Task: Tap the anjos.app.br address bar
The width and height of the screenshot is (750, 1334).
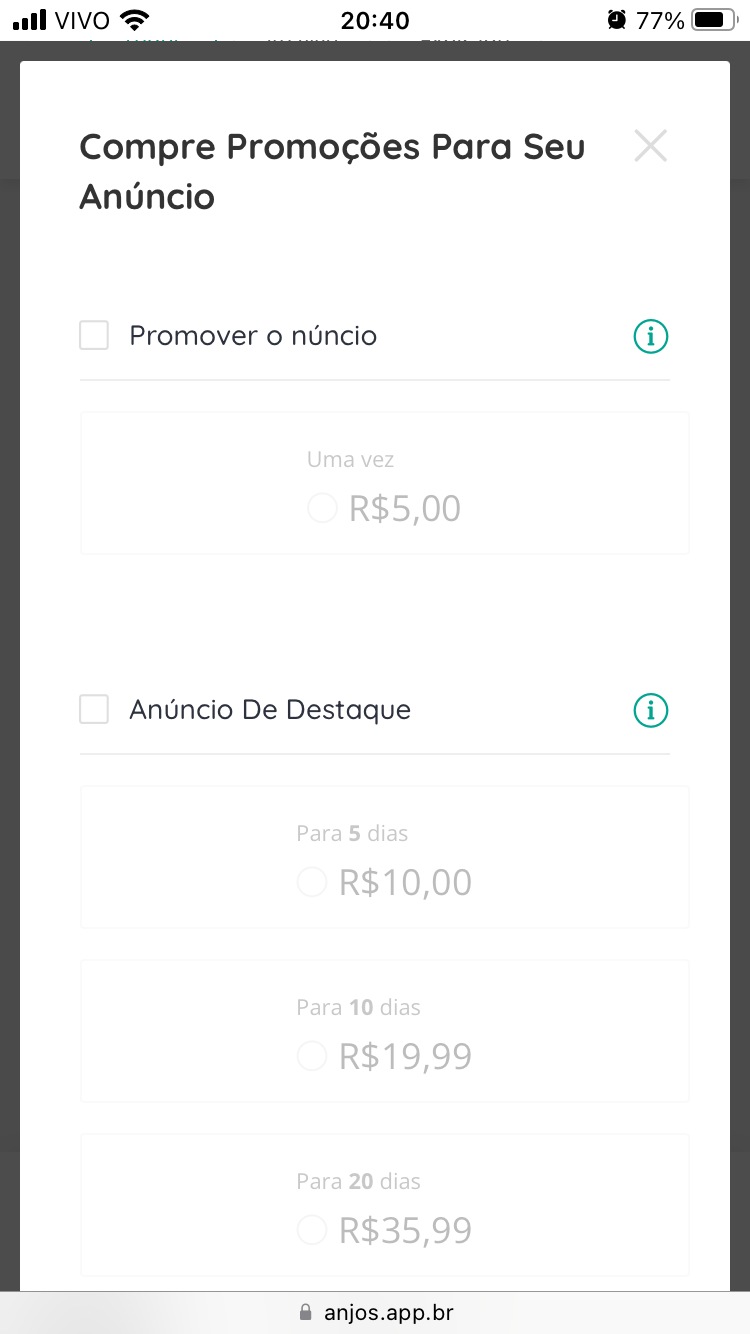Action: coord(376,1312)
